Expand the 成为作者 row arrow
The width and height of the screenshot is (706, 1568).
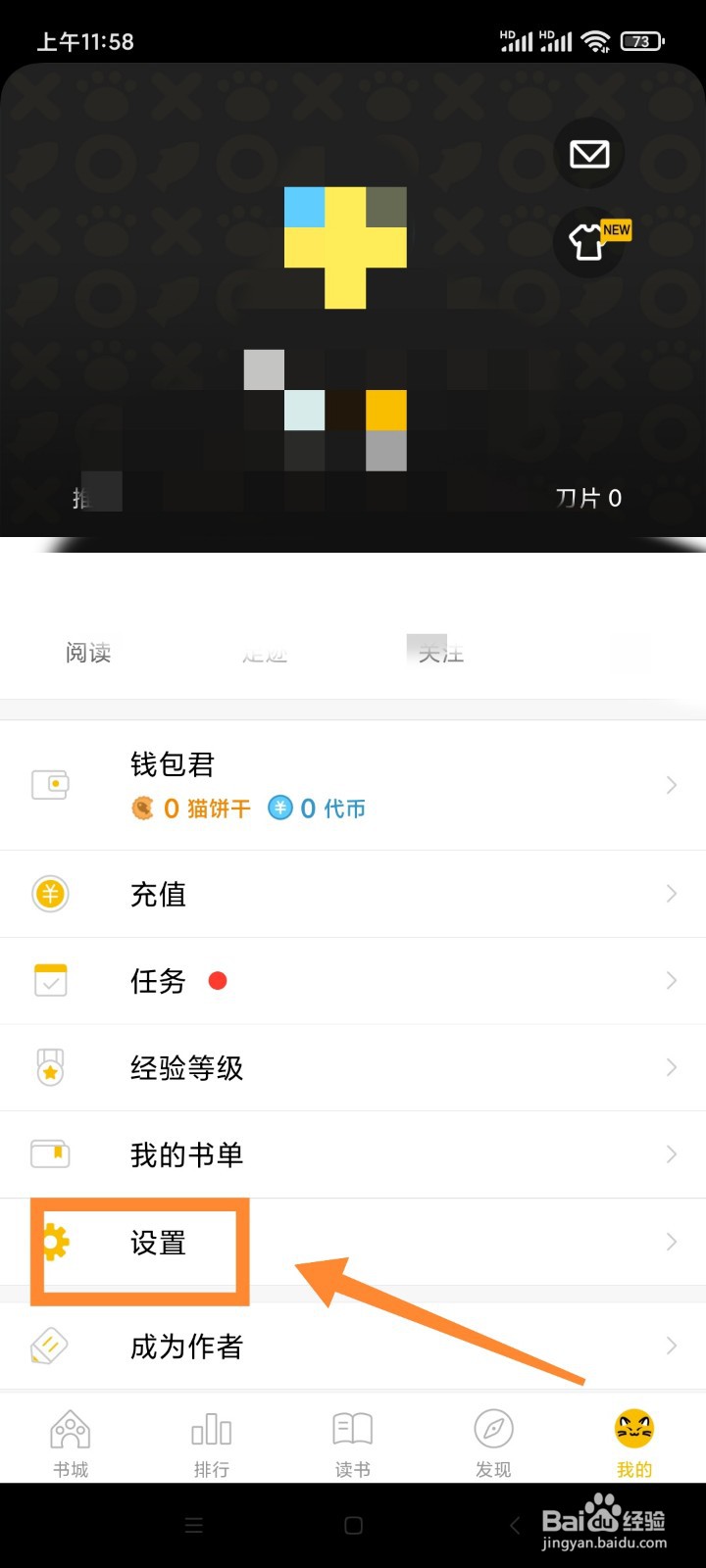671,1347
